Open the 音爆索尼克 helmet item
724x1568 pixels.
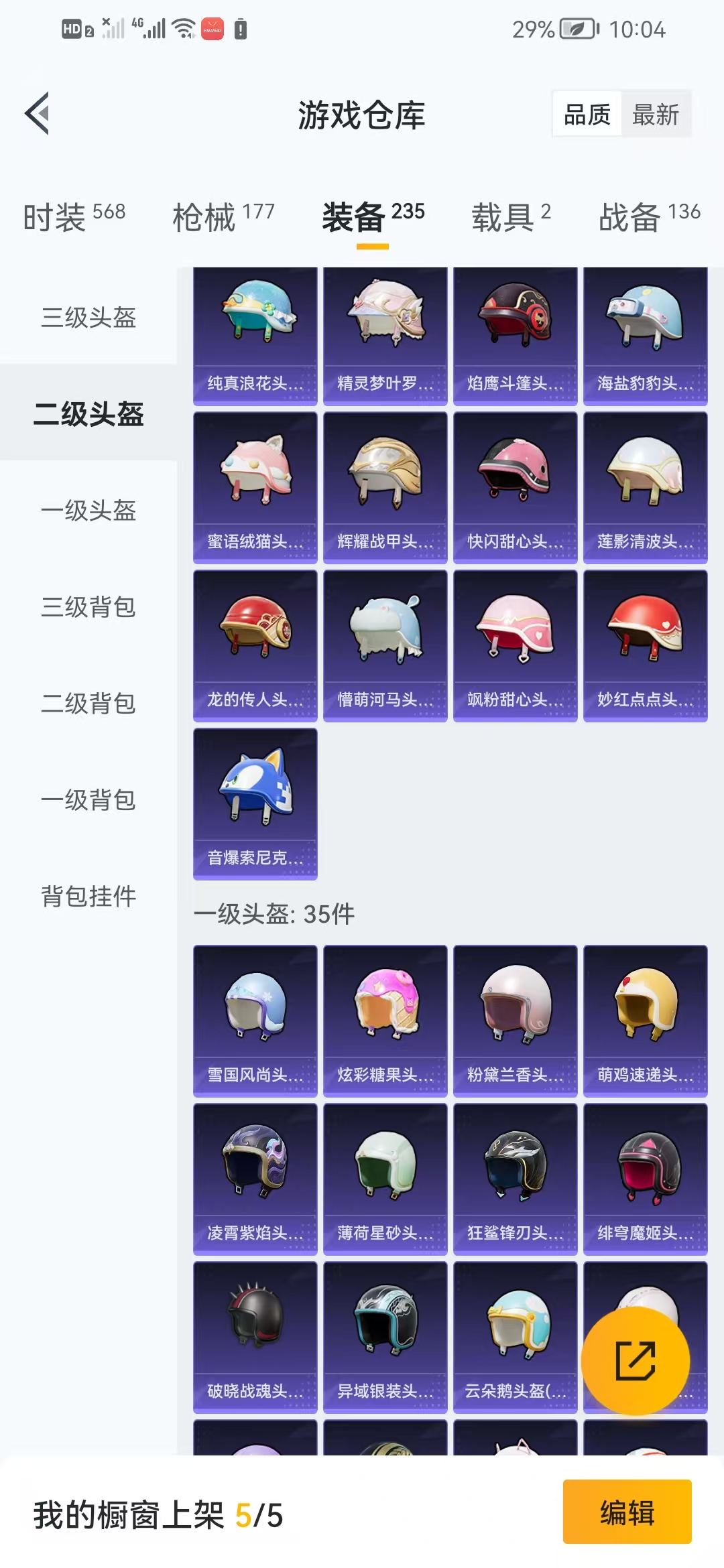[255, 804]
